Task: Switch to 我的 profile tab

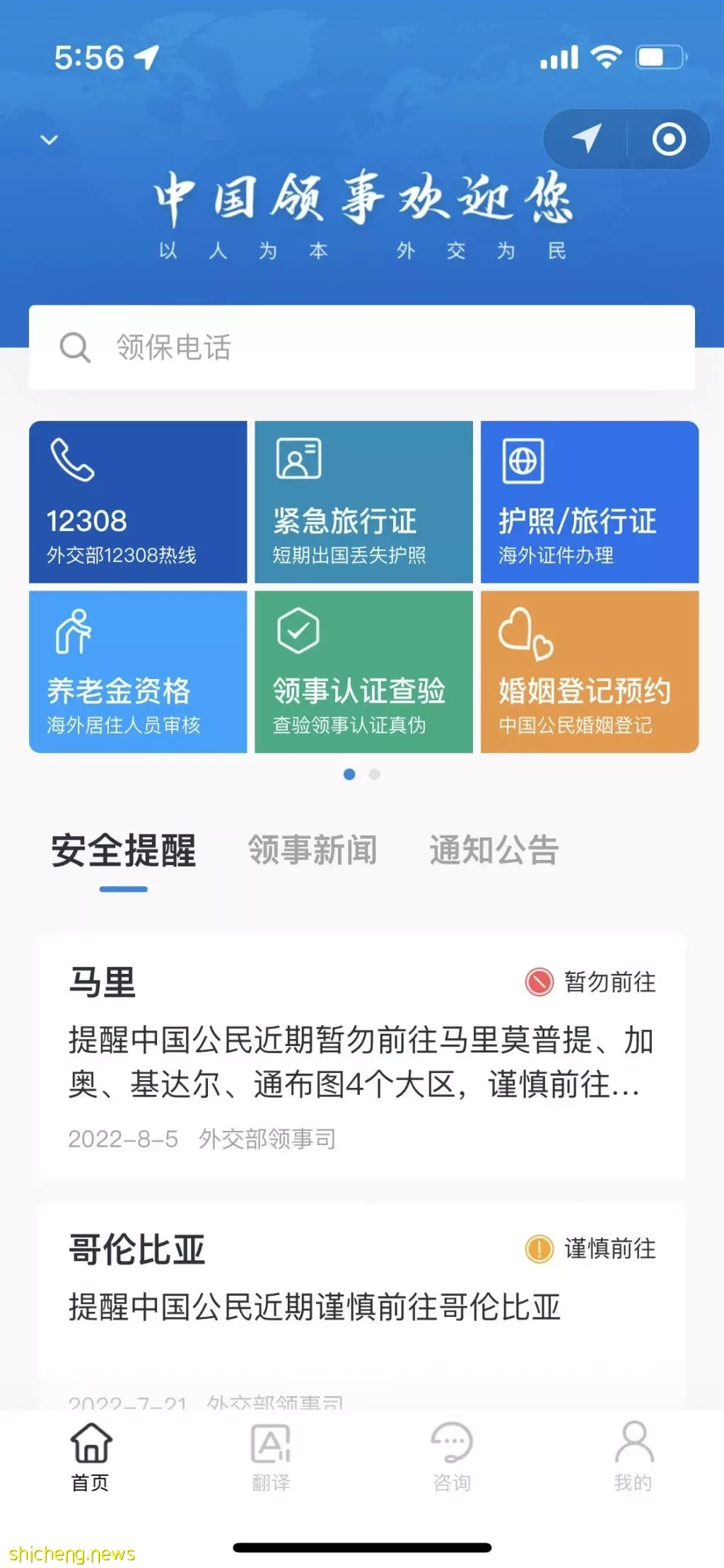Action: point(633,1457)
